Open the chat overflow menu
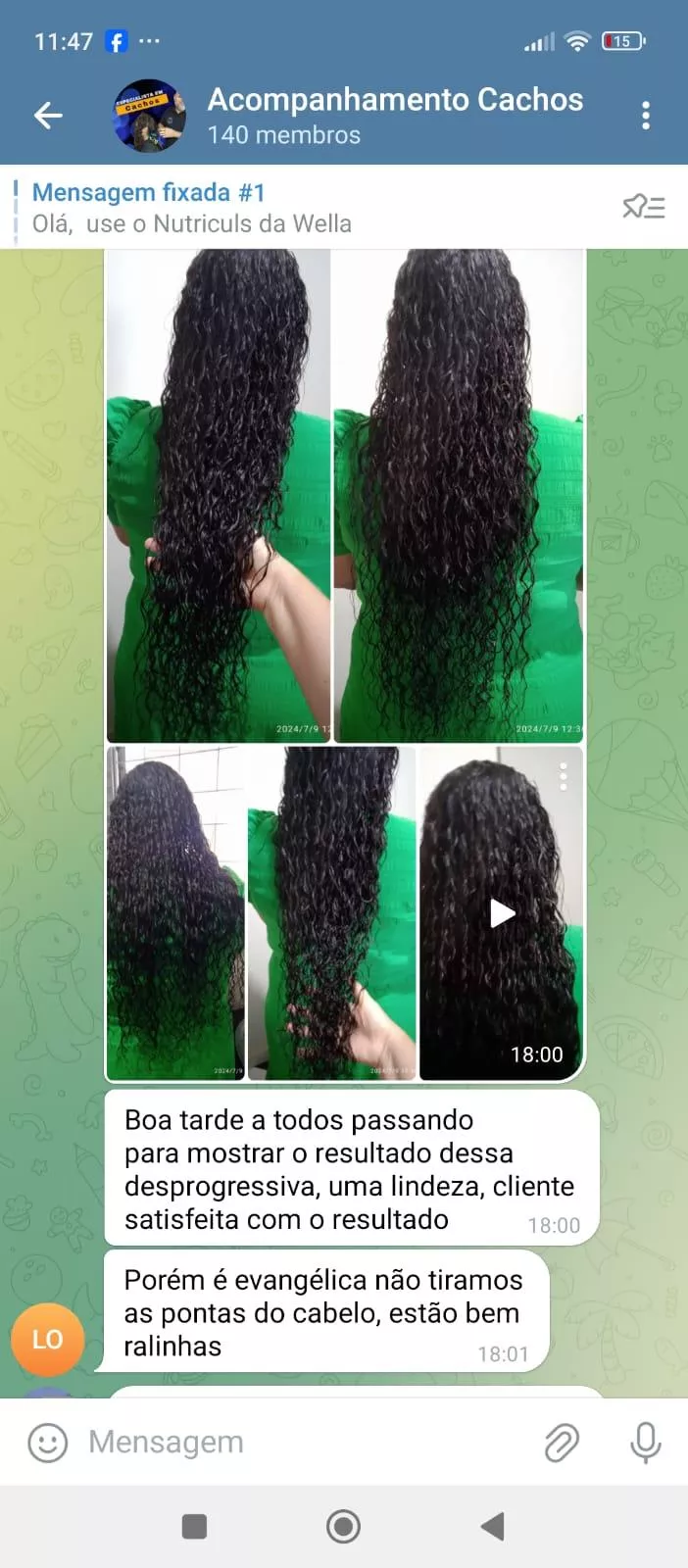This screenshot has width=688, height=1568. click(645, 116)
